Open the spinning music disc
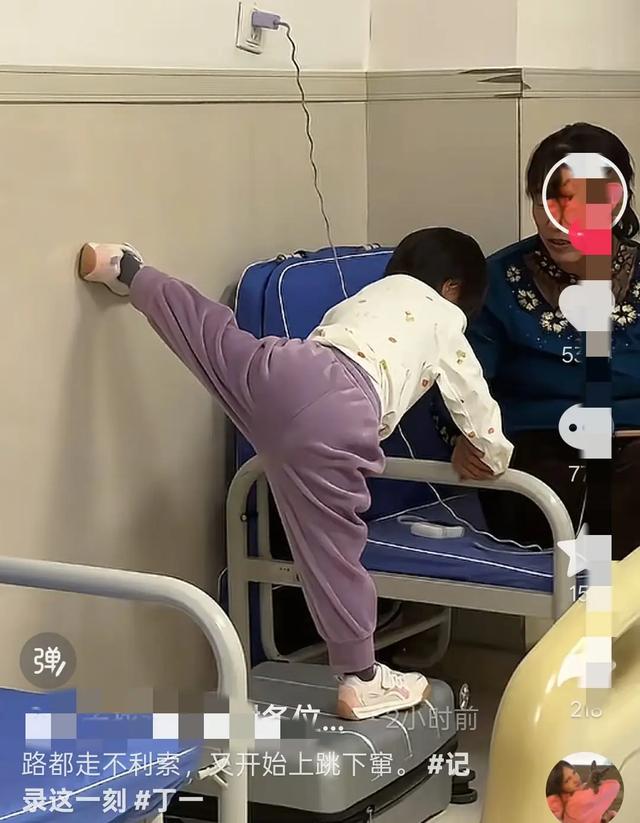 (585, 788)
